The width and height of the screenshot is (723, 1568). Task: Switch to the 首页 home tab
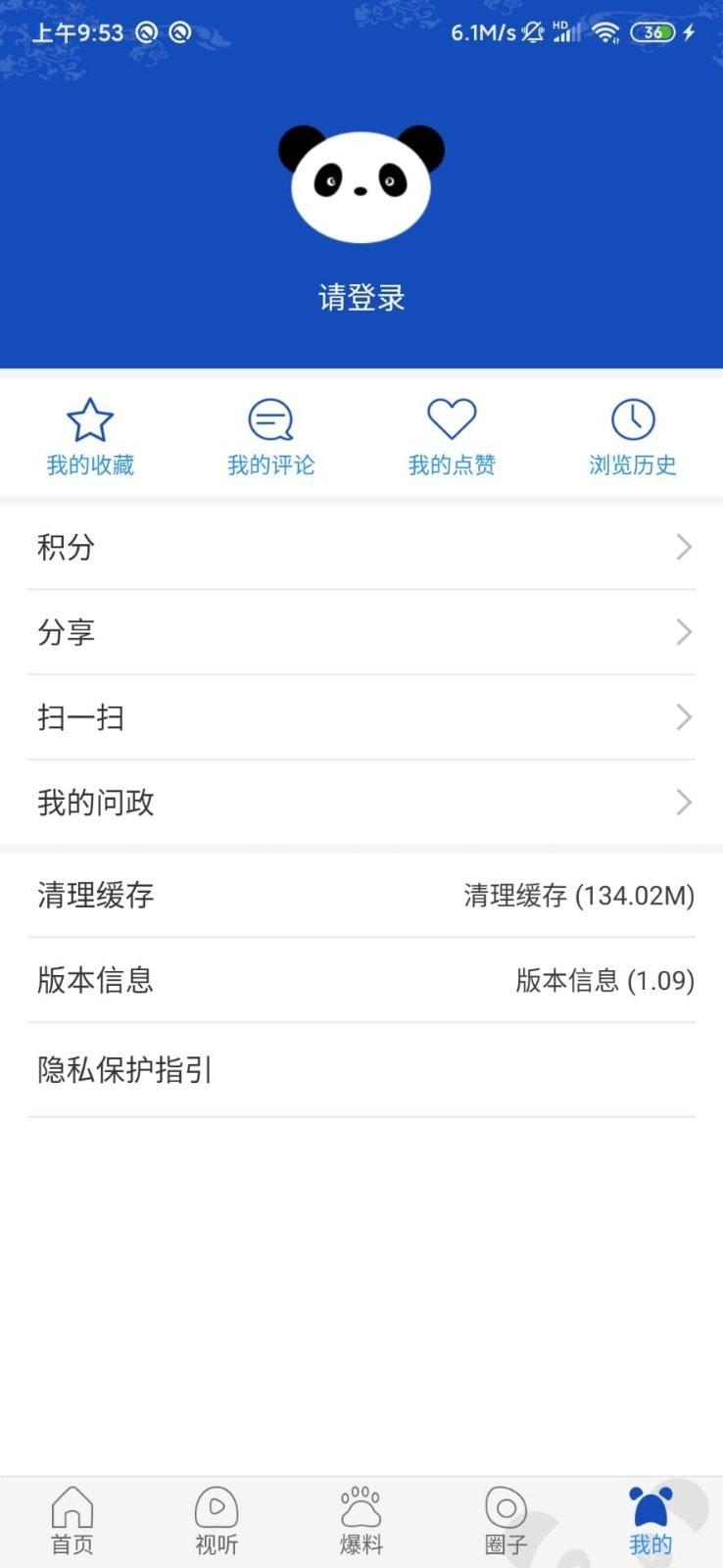72,1521
